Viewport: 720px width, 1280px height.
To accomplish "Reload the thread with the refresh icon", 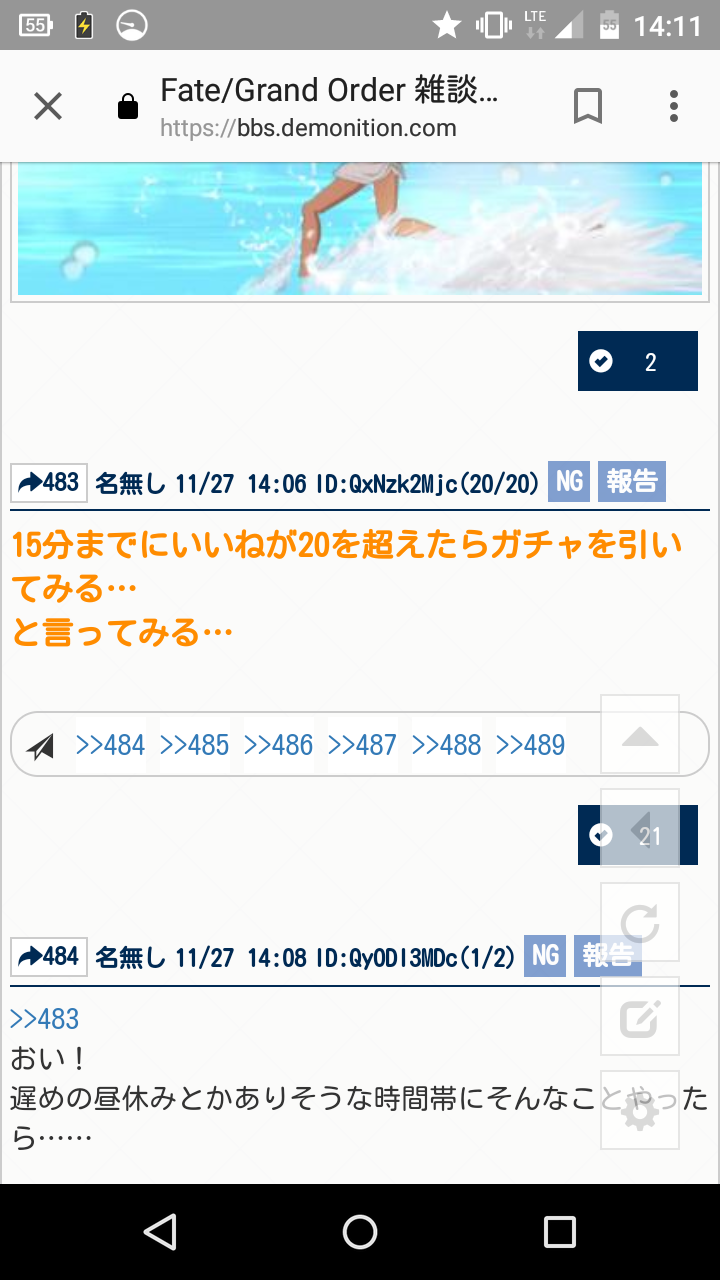I will 640,923.
